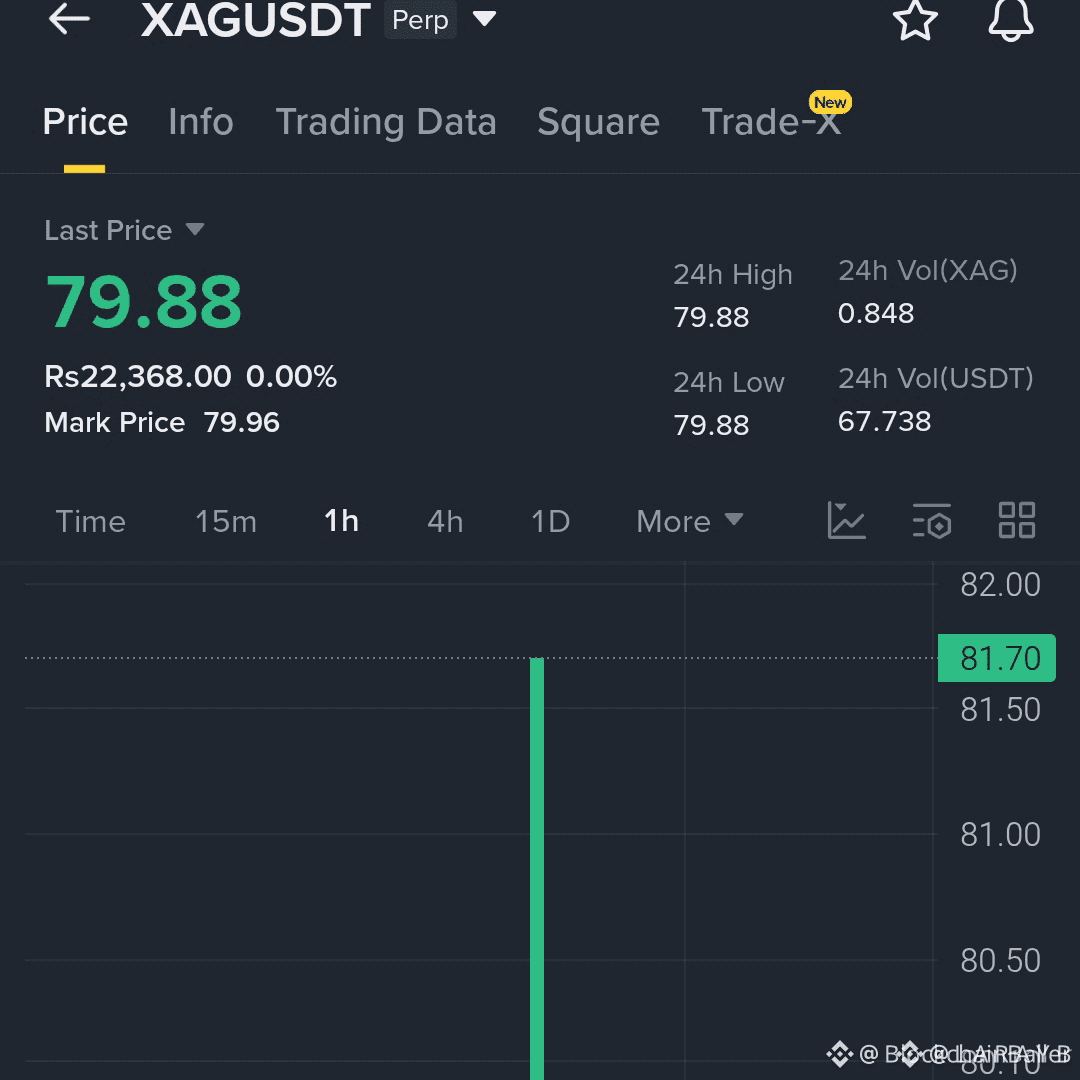This screenshot has height=1080, width=1080.
Task: Go back using the top arrow
Action: tap(69, 19)
